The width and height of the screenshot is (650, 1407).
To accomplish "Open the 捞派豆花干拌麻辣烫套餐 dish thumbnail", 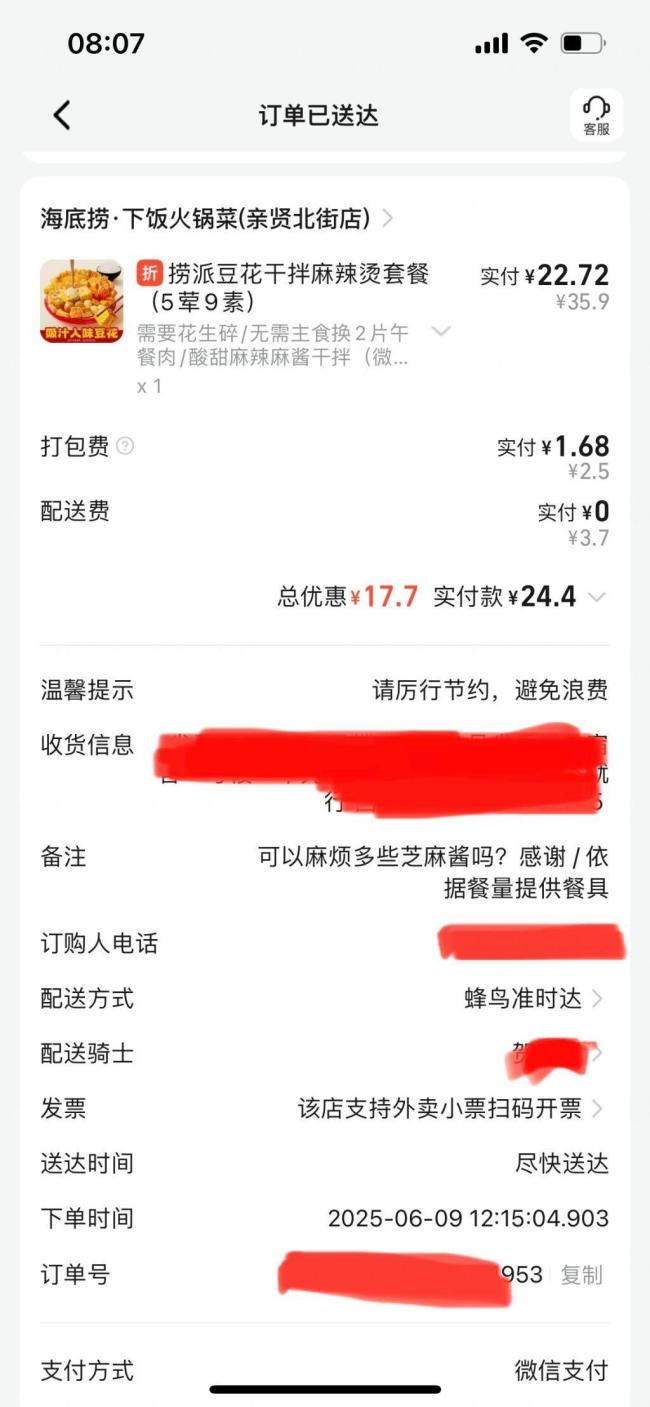I will point(80,302).
